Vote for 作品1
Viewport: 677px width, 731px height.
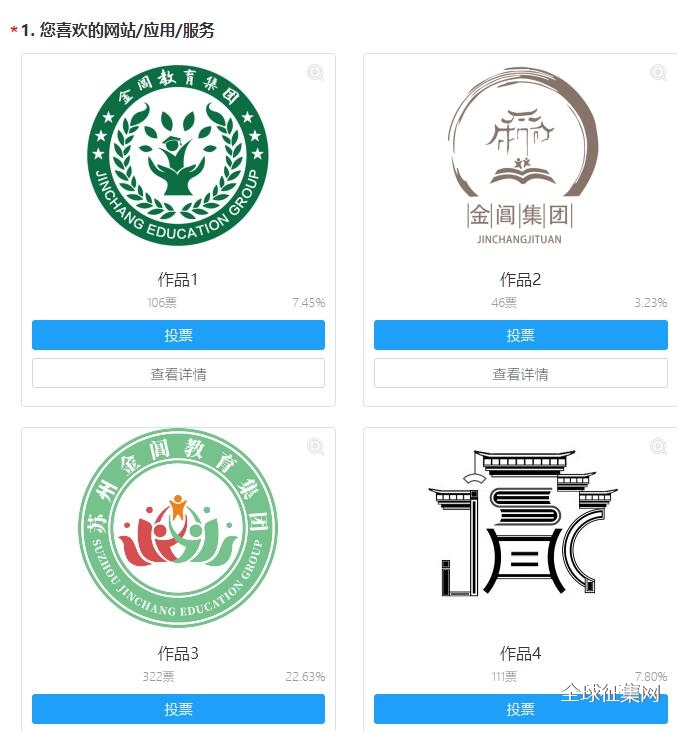pos(178,335)
